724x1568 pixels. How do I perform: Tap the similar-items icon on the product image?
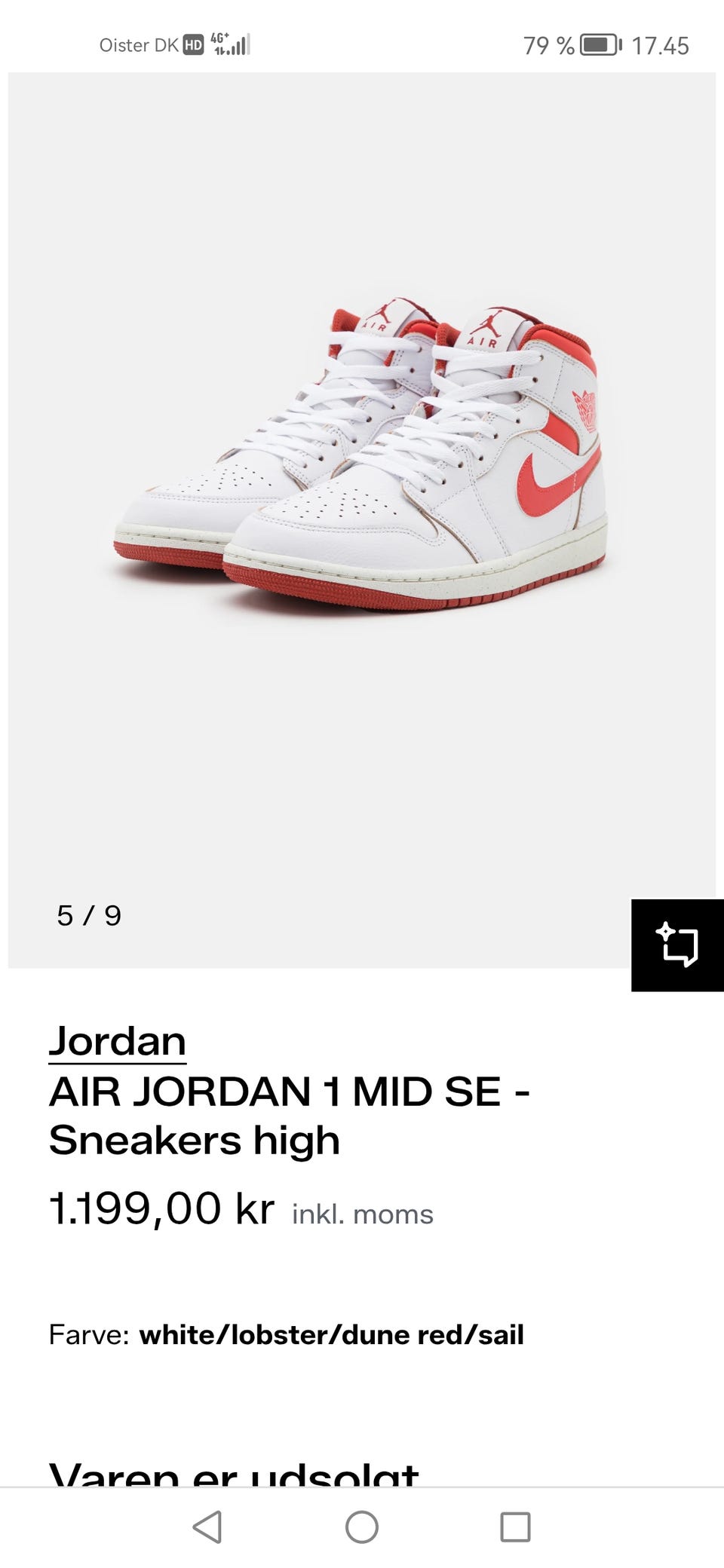point(676,945)
